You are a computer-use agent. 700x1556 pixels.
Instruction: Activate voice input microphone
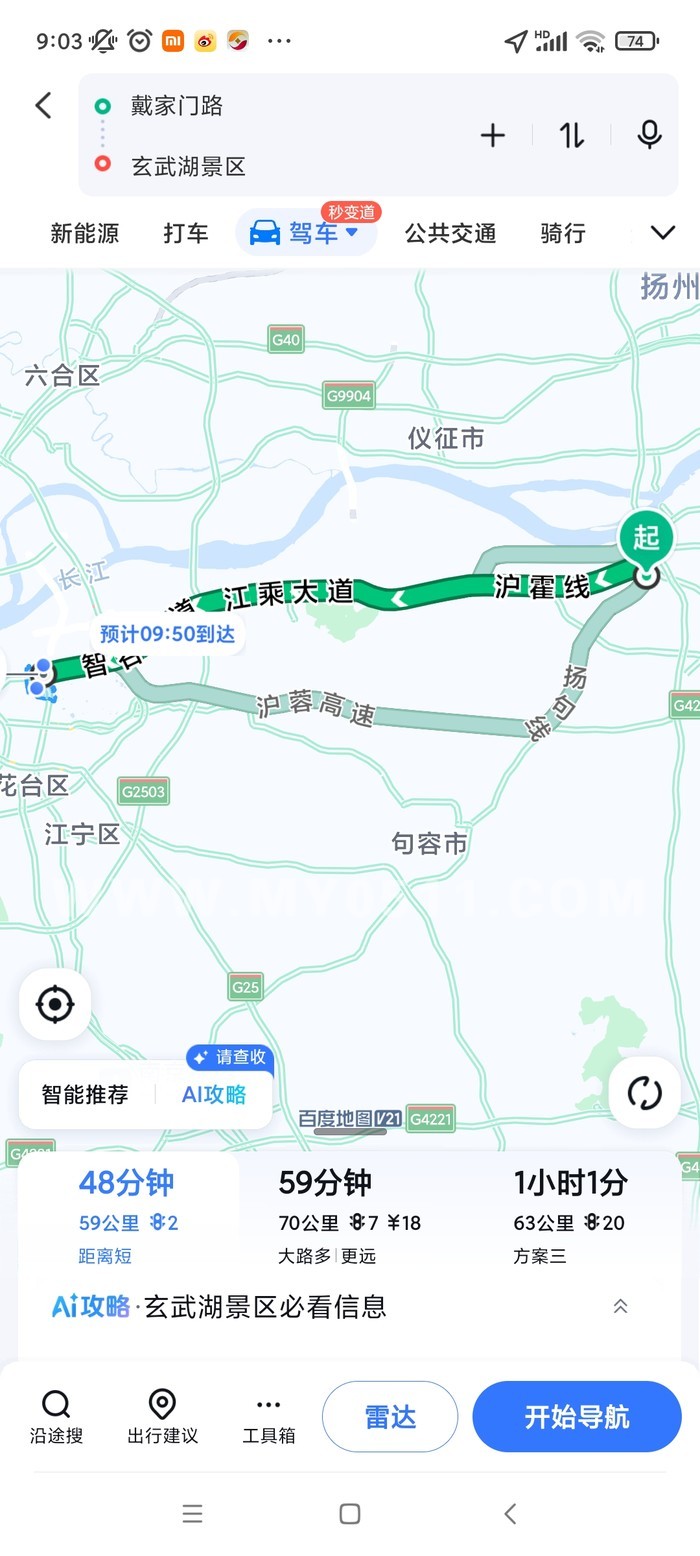pyautogui.click(x=649, y=135)
